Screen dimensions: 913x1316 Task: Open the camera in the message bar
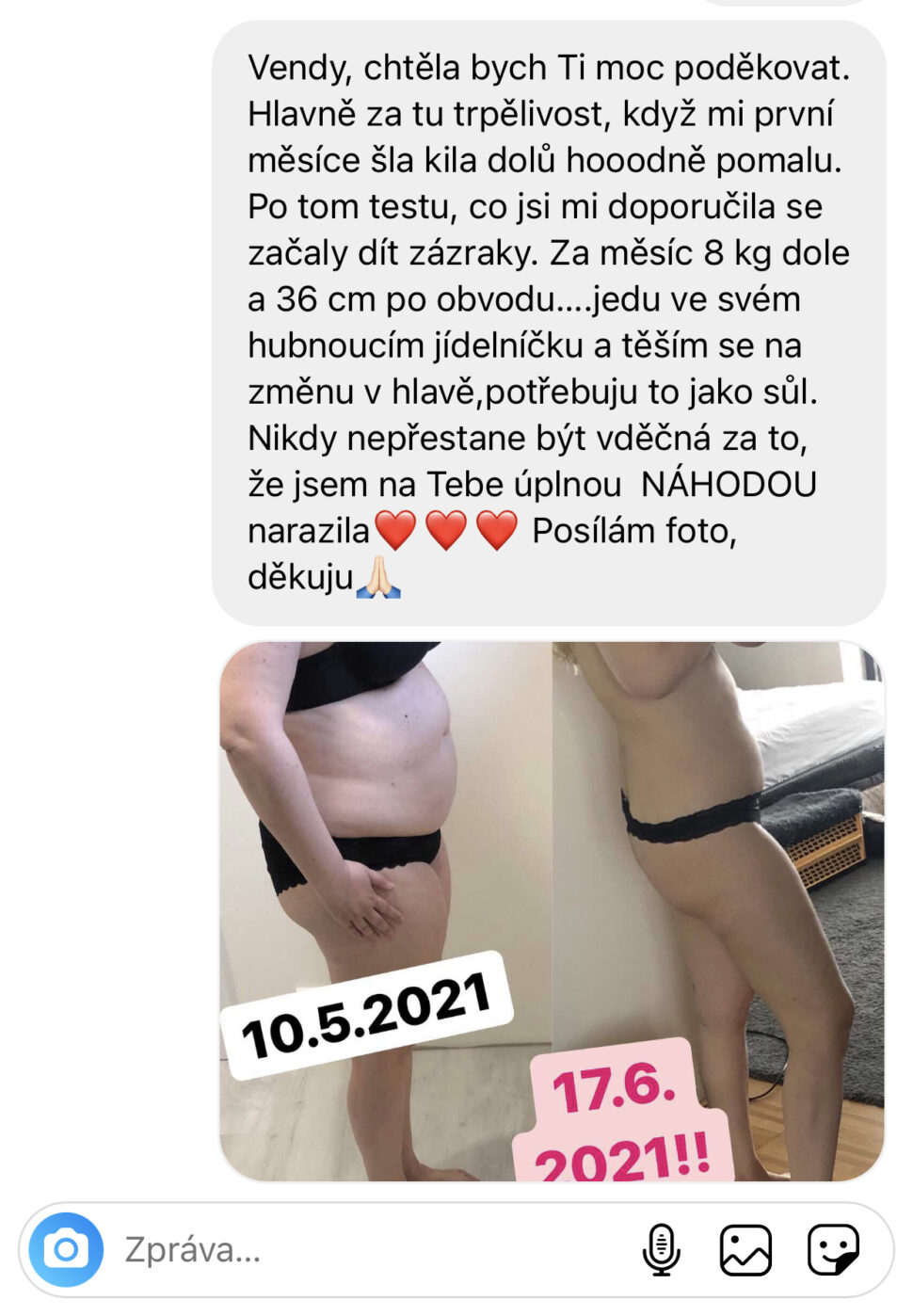pos(66,1249)
